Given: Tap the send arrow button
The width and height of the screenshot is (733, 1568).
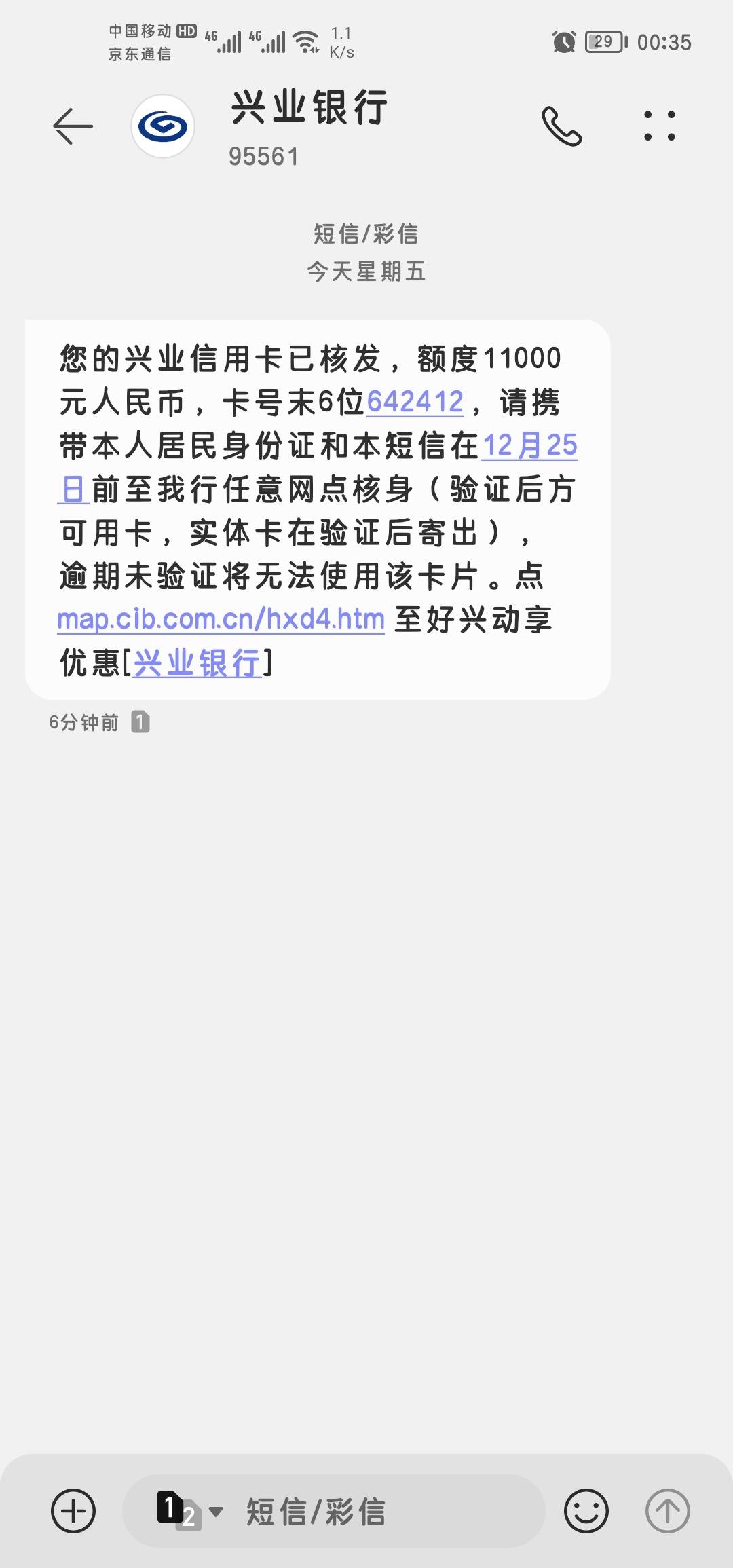Looking at the screenshot, I should click(668, 1511).
